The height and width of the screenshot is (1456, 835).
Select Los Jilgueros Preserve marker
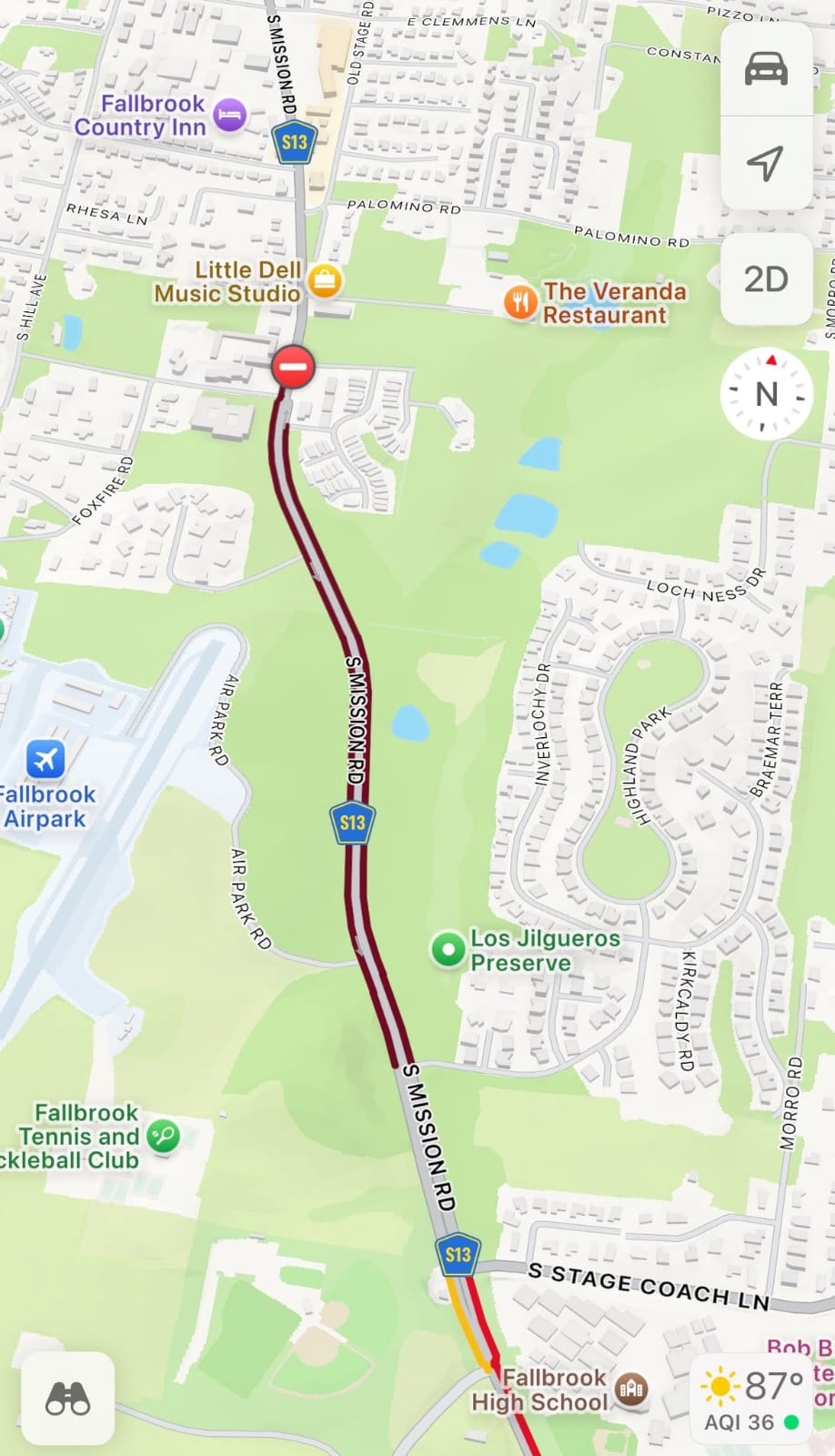point(448,950)
